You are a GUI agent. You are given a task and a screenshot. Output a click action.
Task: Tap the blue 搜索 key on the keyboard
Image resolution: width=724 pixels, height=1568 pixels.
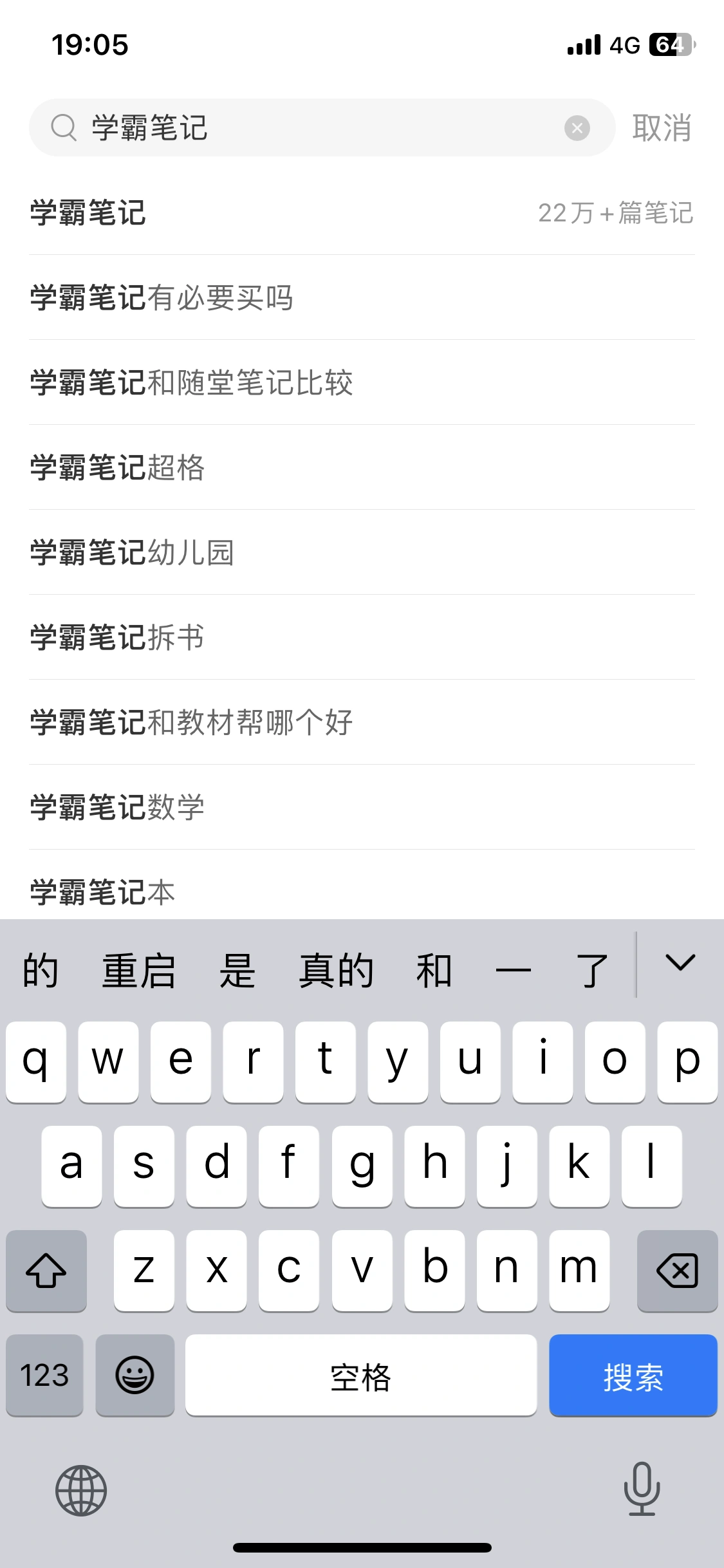coord(633,1376)
